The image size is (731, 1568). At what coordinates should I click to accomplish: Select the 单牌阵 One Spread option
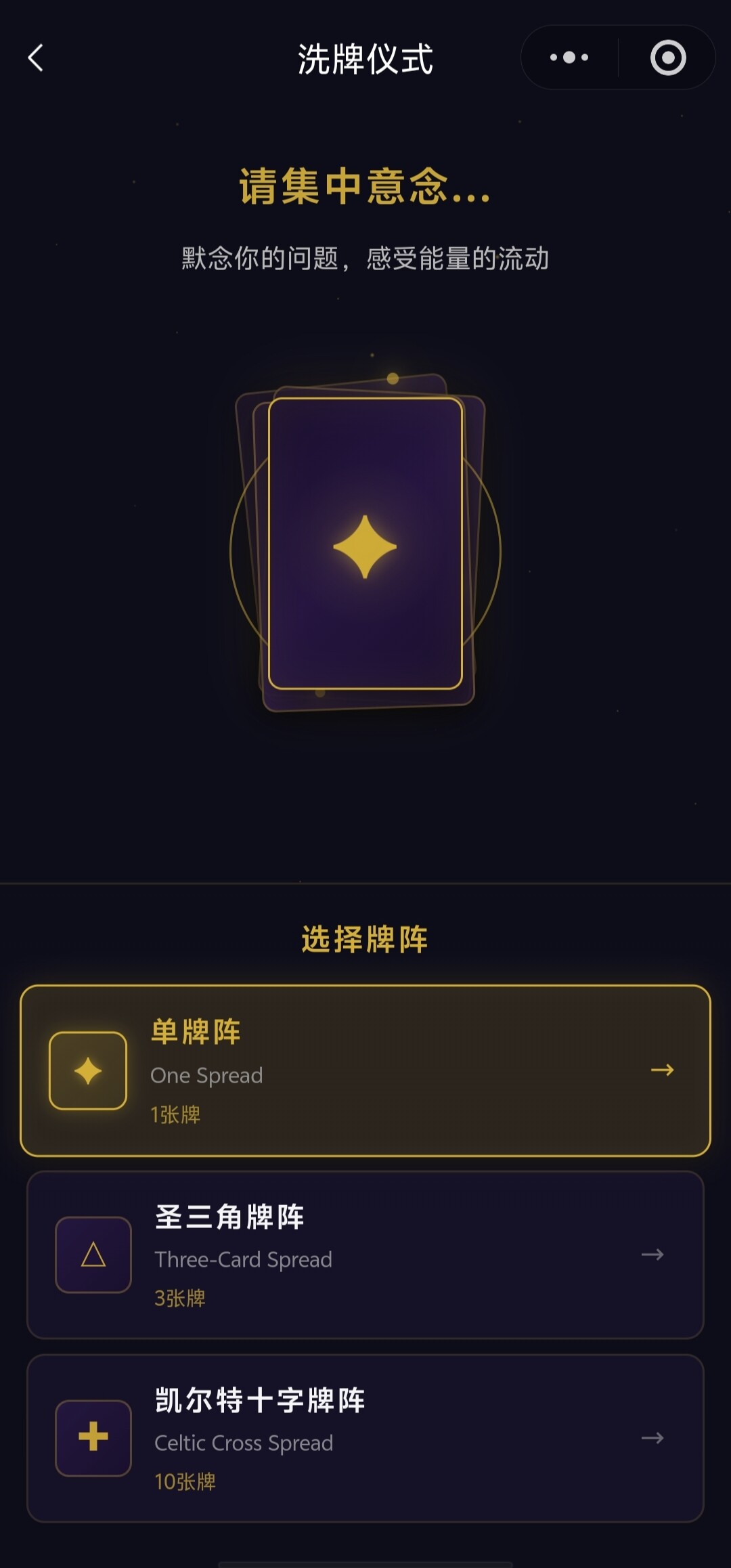[x=365, y=1070]
